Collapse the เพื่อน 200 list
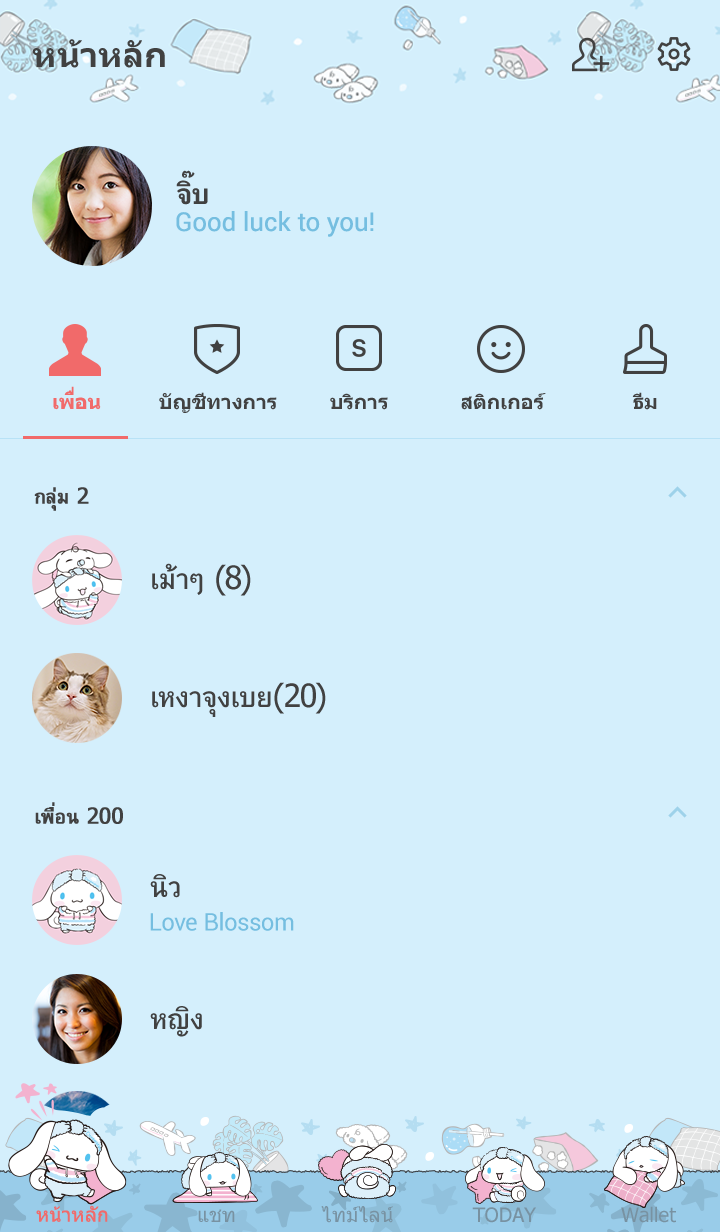This screenshot has width=720, height=1232. [x=677, y=812]
